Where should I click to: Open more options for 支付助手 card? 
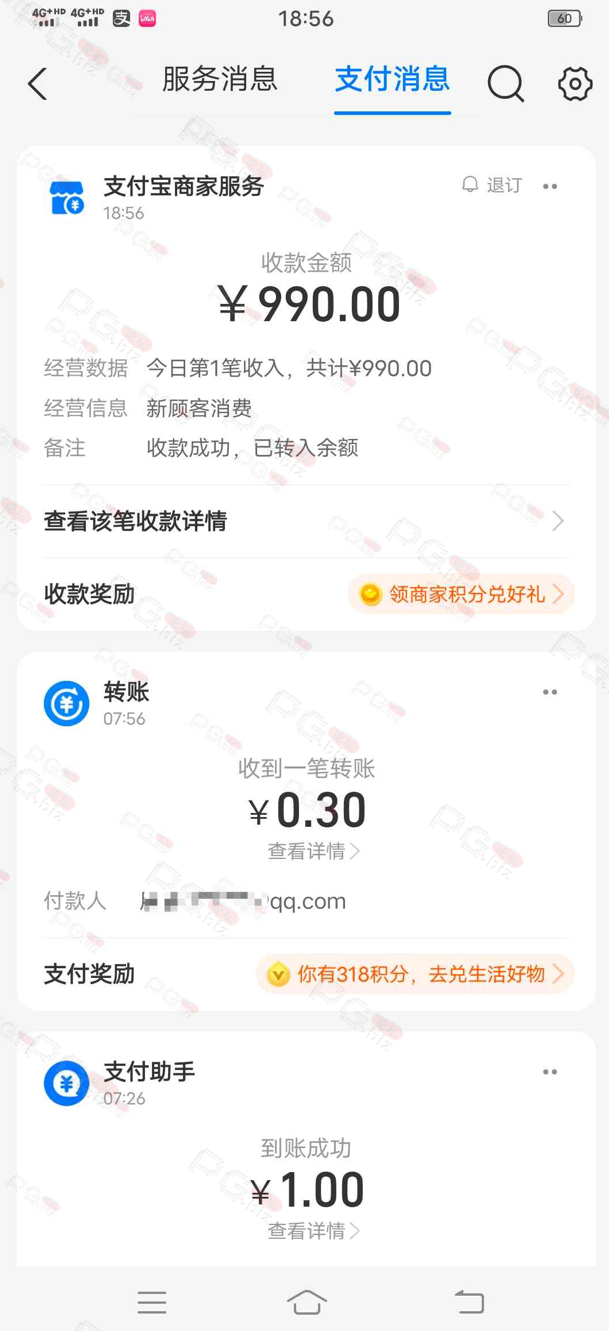point(550,1072)
